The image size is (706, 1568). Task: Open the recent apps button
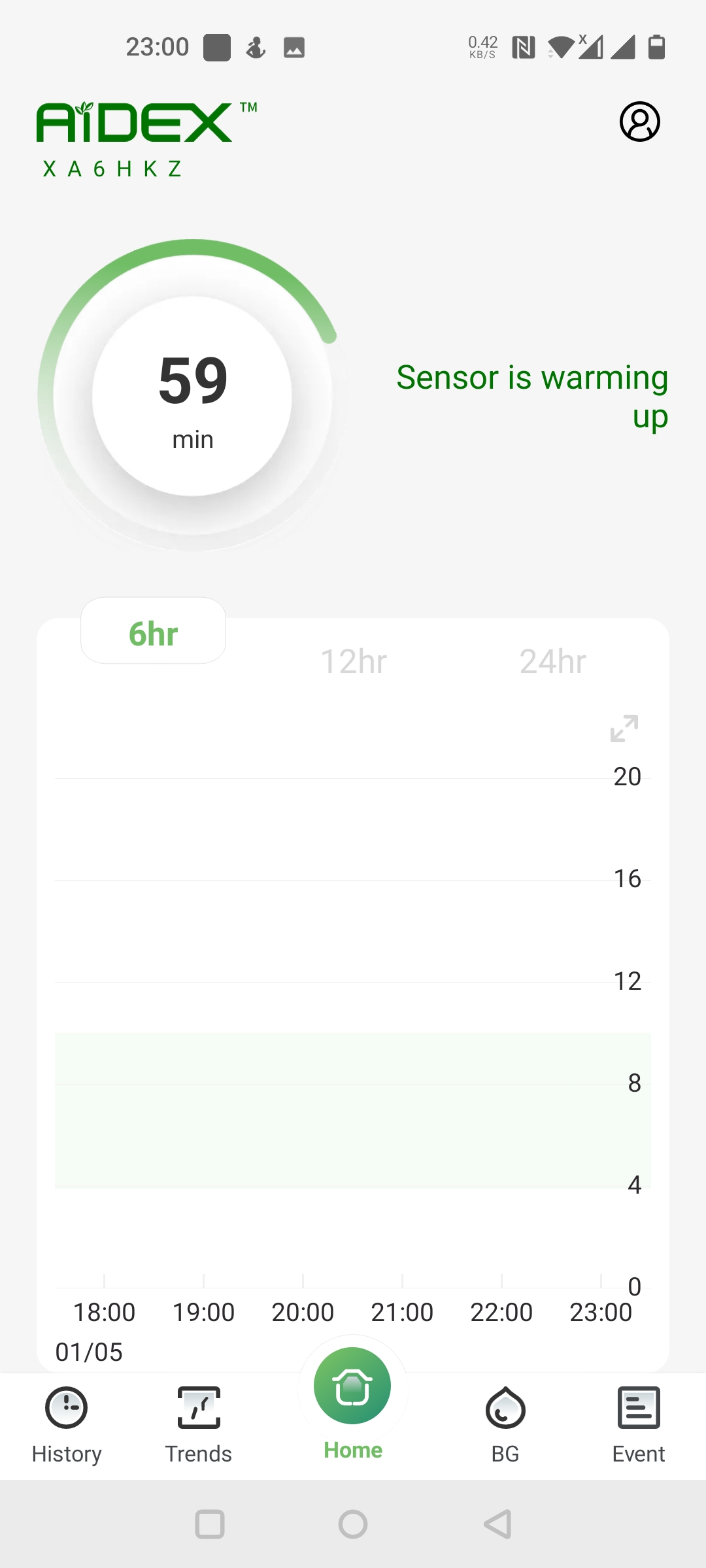pyautogui.click(x=210, y=1524)
